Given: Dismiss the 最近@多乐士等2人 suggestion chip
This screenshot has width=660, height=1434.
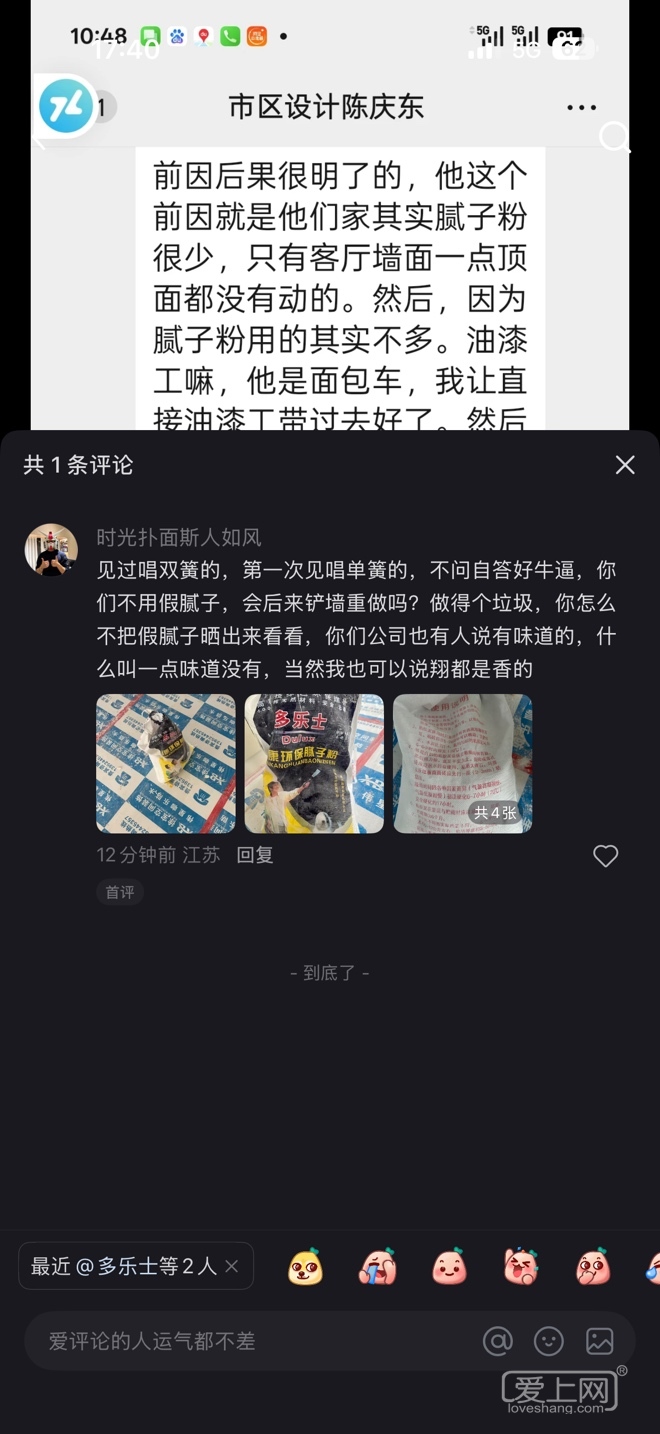Looking at the screenshot, I should click(232, 1266).
